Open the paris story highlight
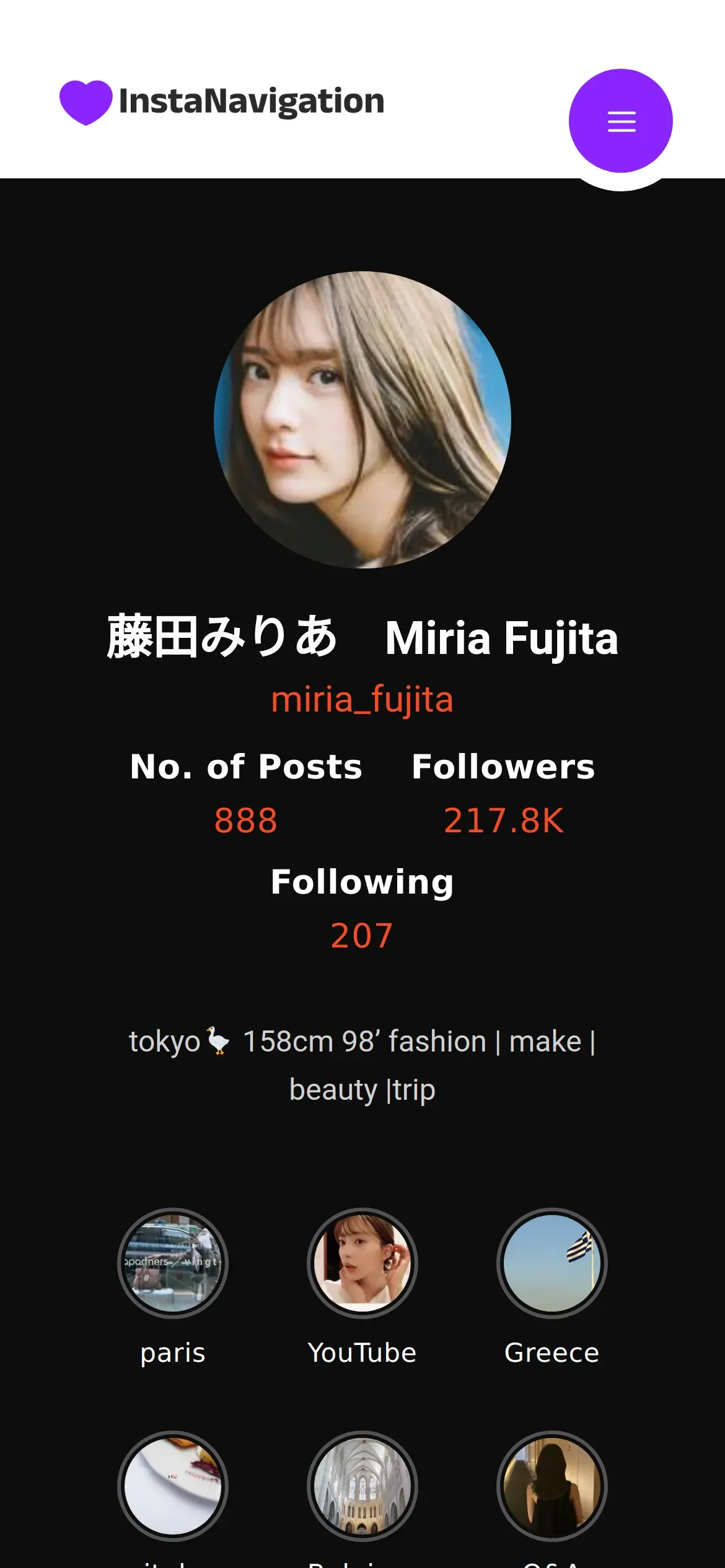Screen dimensions: 725x1568 coord(173,1263)
